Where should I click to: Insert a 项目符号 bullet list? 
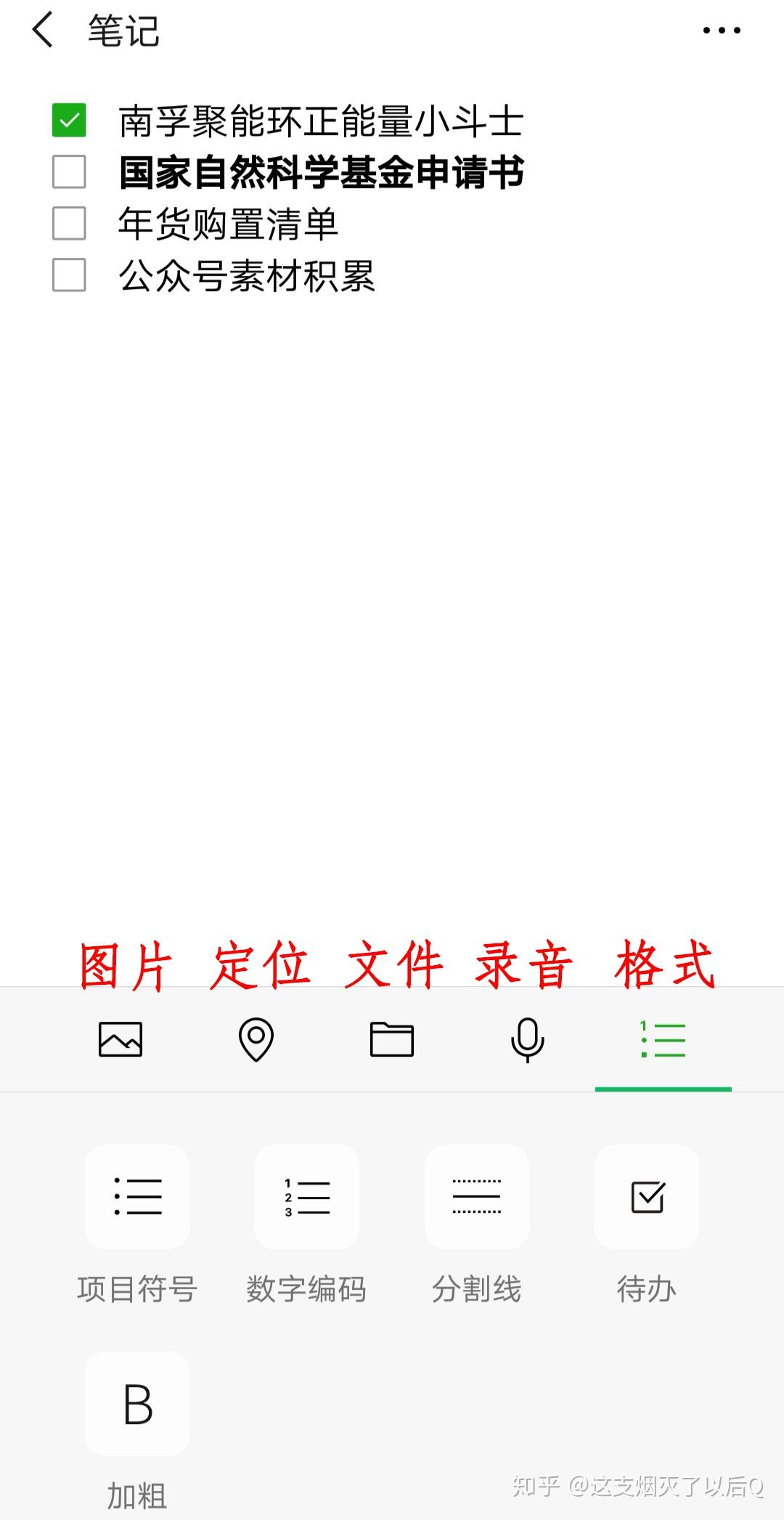point(137,1197)
